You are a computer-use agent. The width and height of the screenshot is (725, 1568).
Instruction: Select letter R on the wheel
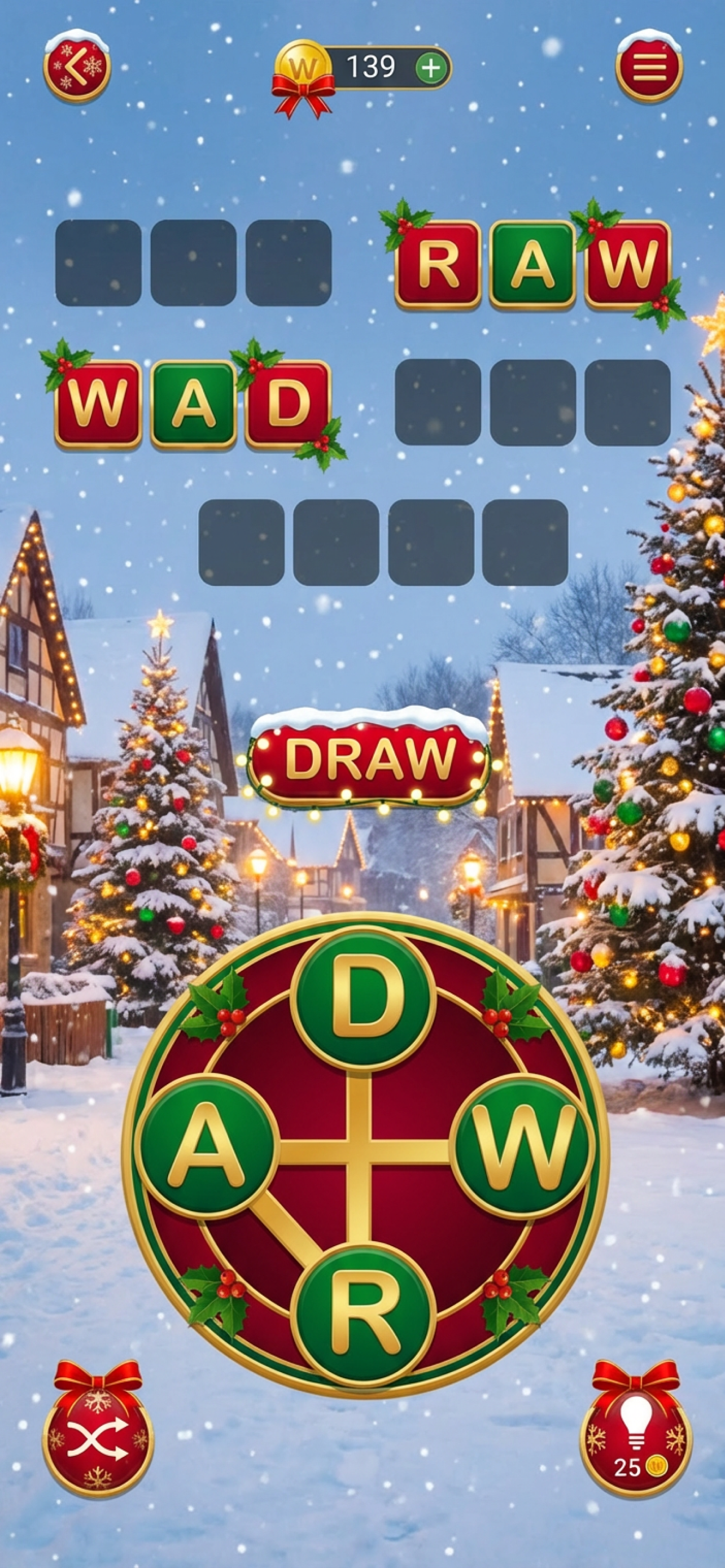pyautogui.click(x=363, y=1309)
